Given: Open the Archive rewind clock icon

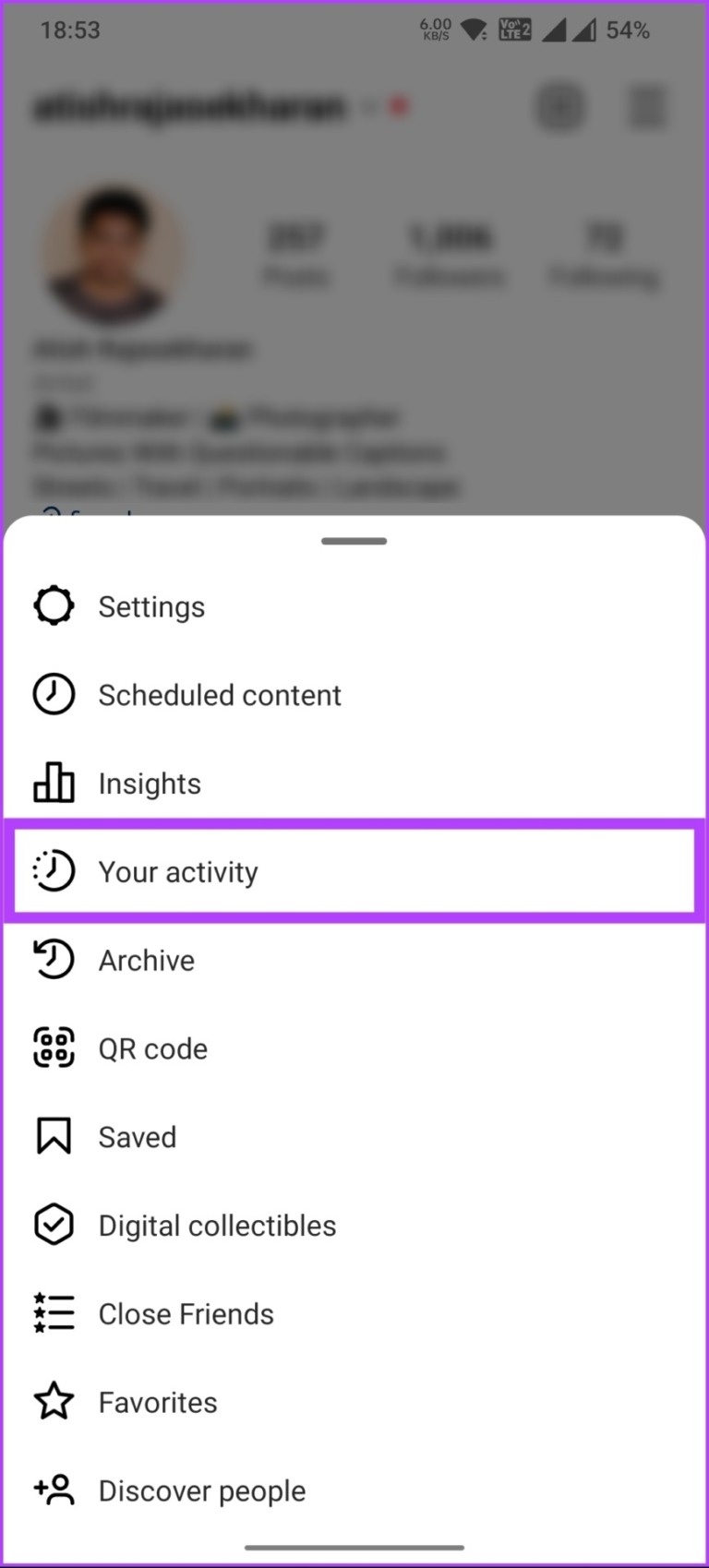Looking at the screenshot, I should tap(54, 959).
